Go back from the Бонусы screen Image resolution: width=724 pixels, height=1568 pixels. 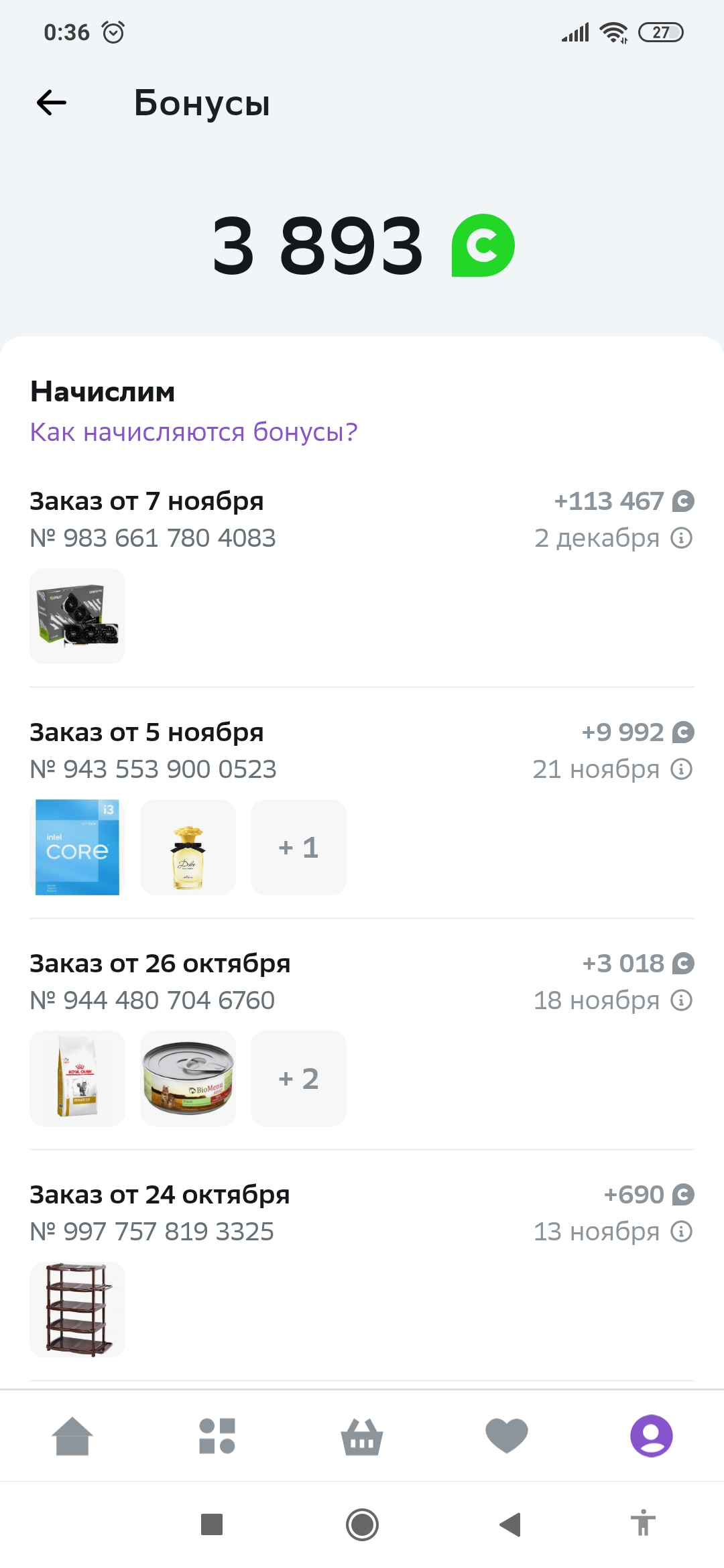[52, 103]
